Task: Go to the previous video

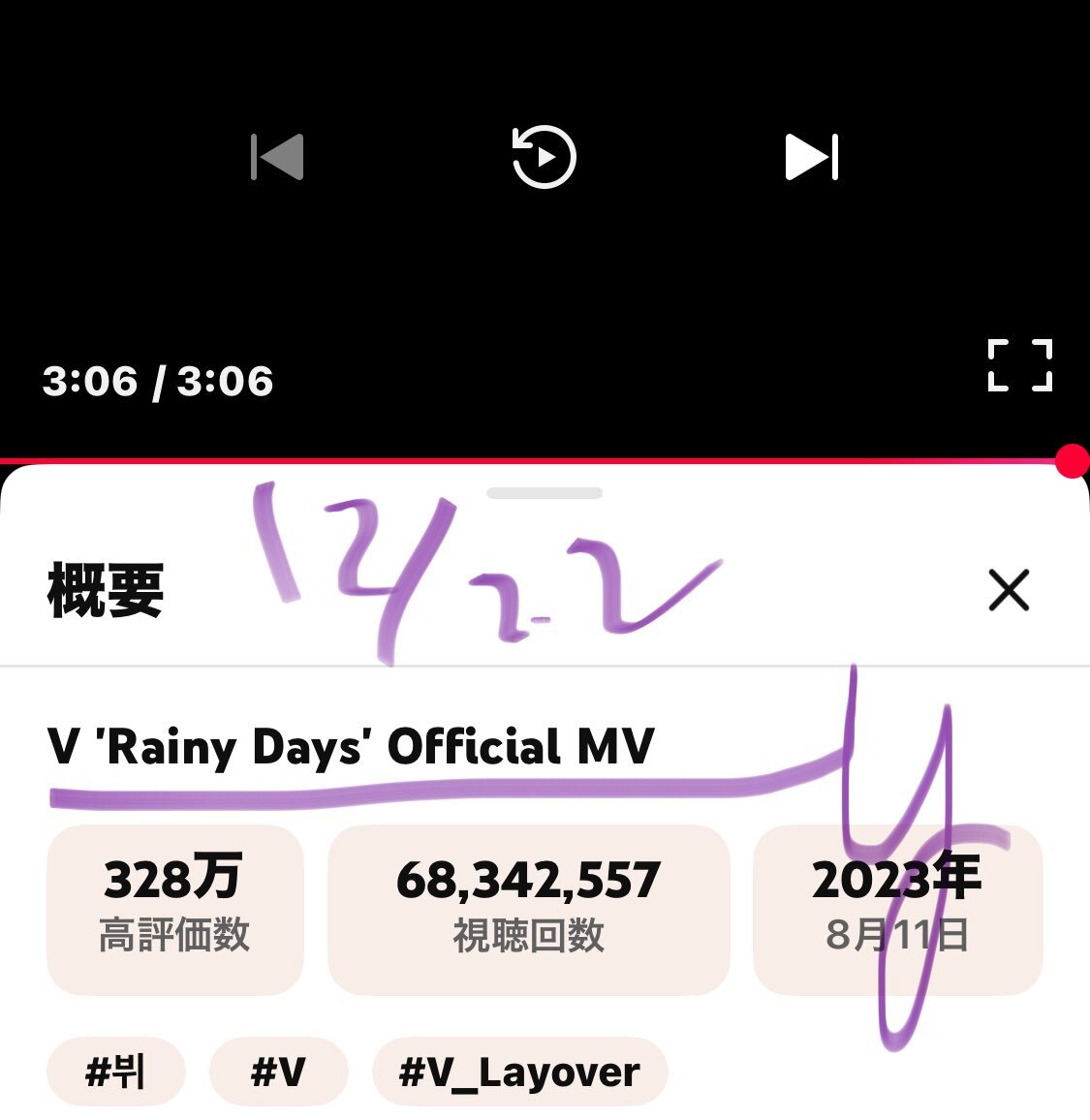Action: [x=277, y=157]
